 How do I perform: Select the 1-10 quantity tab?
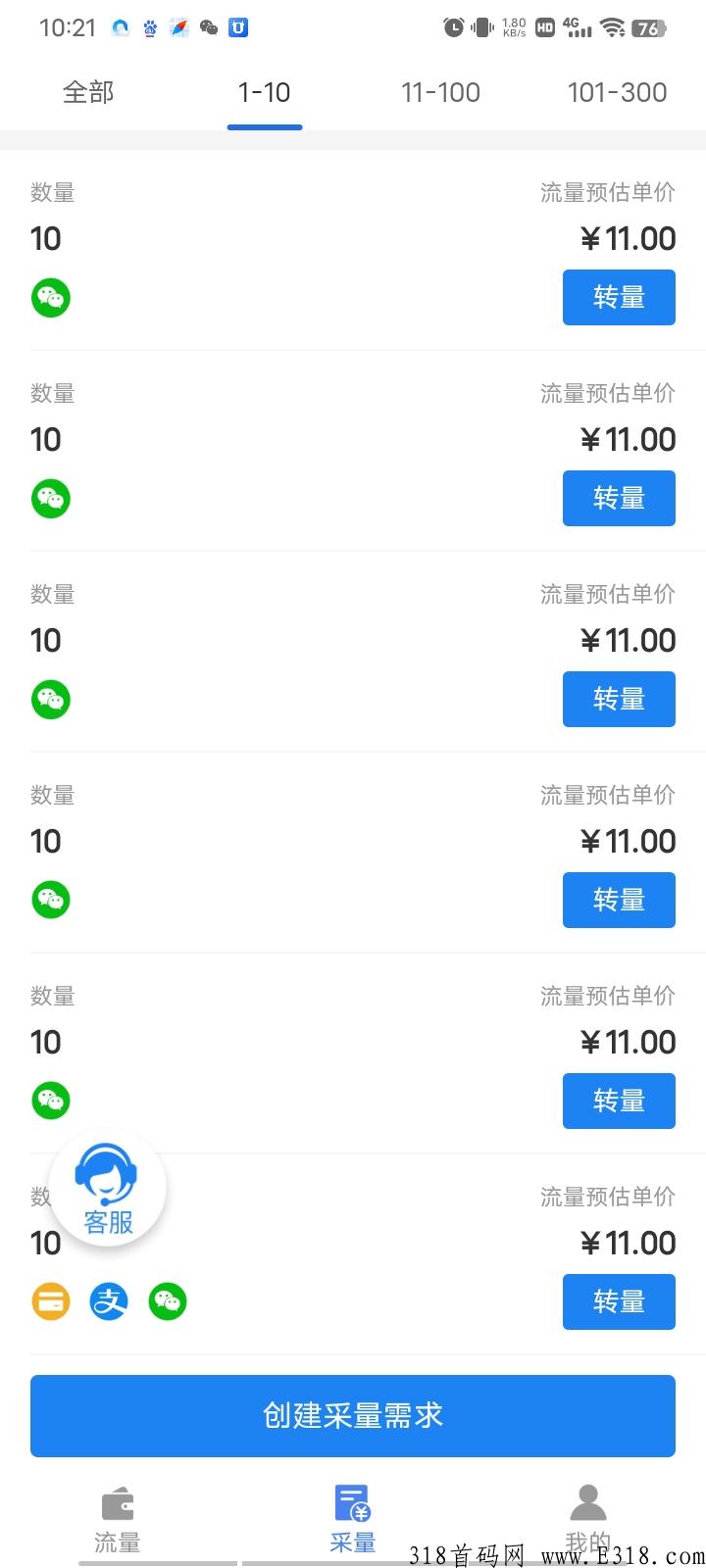(x=264, y=93)
